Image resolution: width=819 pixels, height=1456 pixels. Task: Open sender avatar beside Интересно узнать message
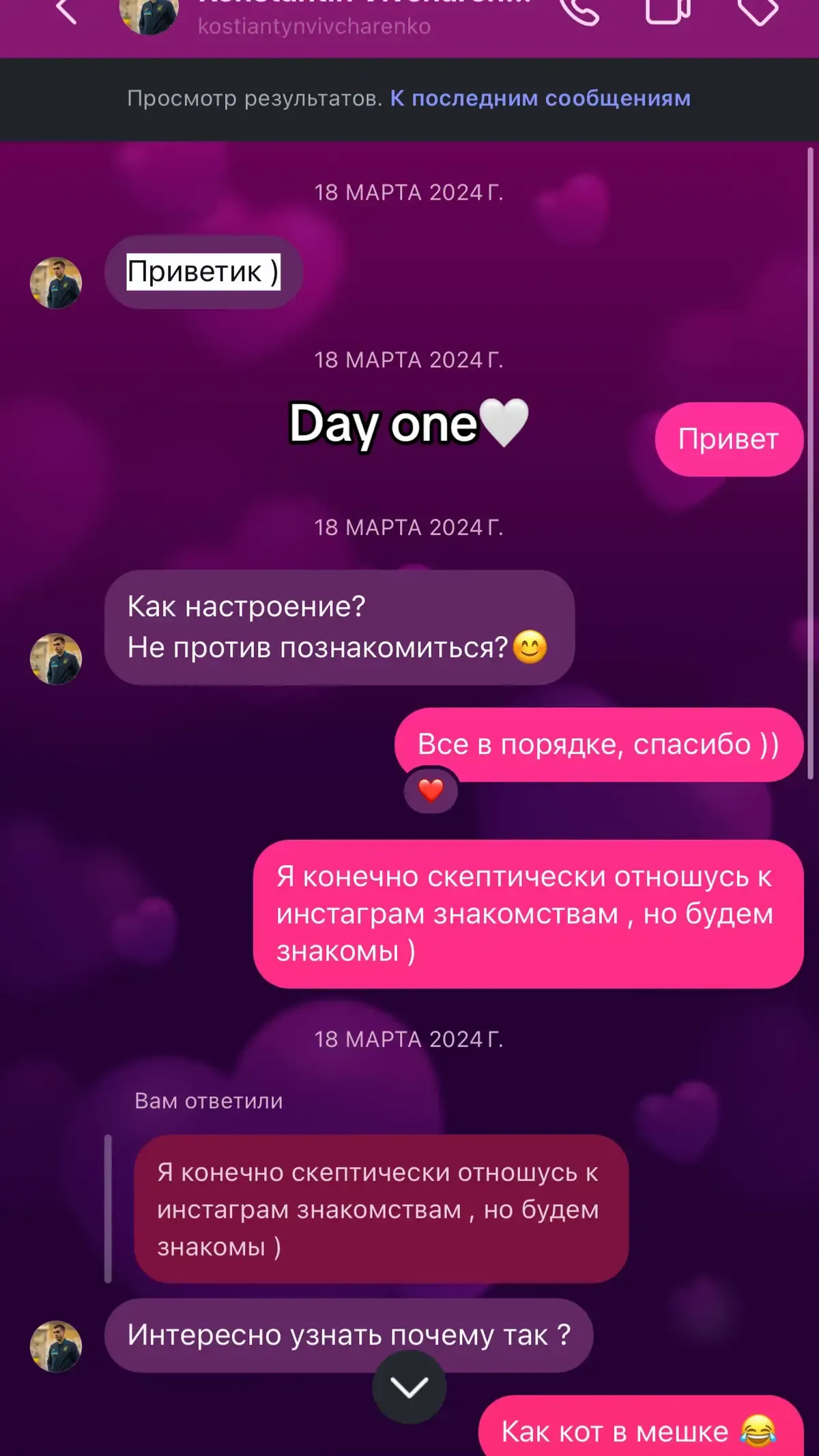[56, 1346]
